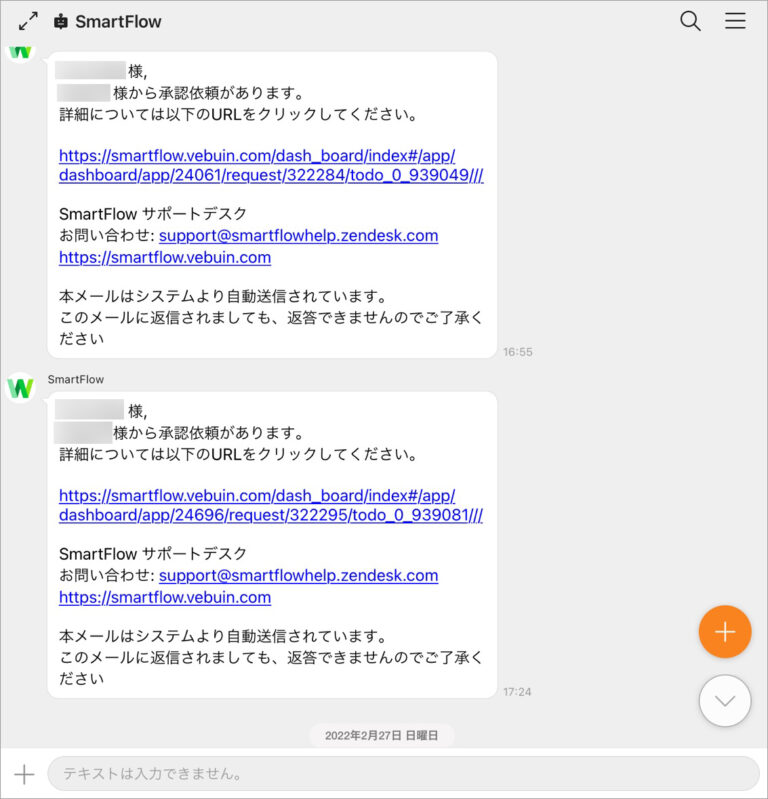Open the hamburger menu

(735, 21)
